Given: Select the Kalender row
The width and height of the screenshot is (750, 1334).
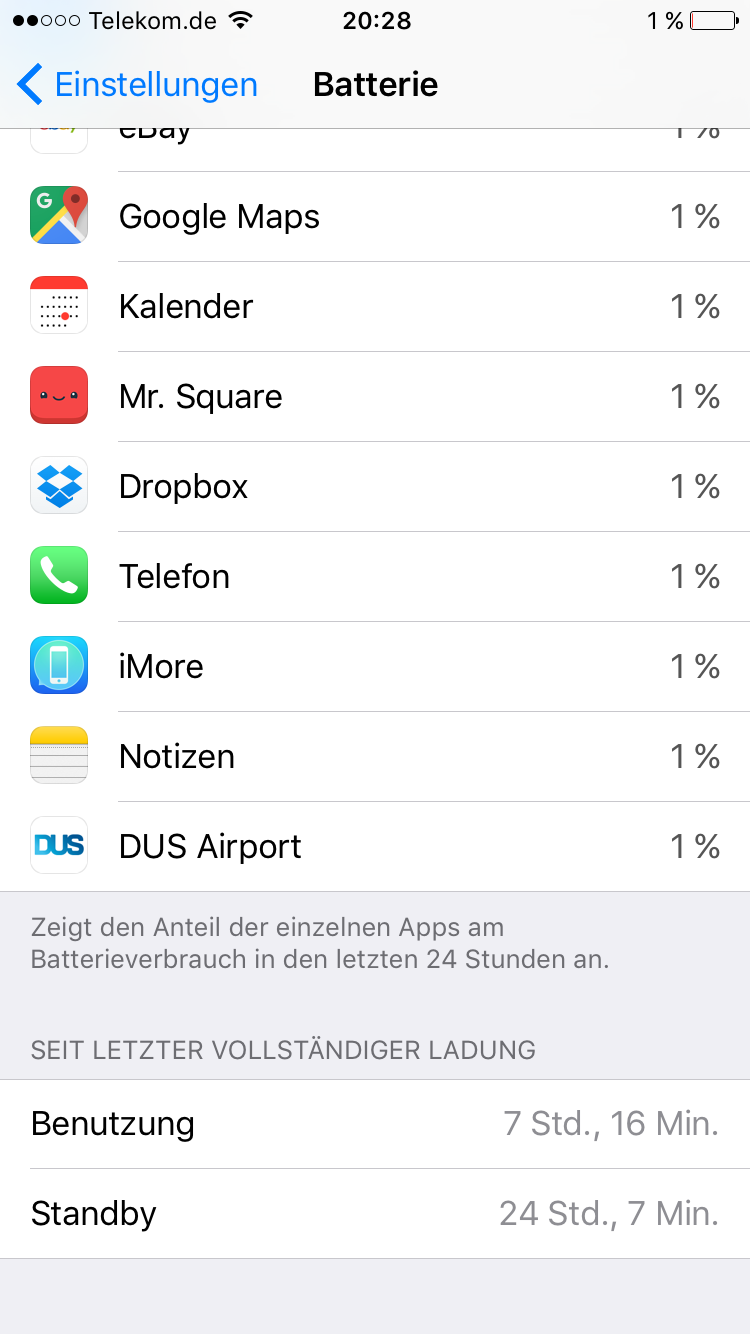Looking at the screenshot, I should tap(375, 307).
